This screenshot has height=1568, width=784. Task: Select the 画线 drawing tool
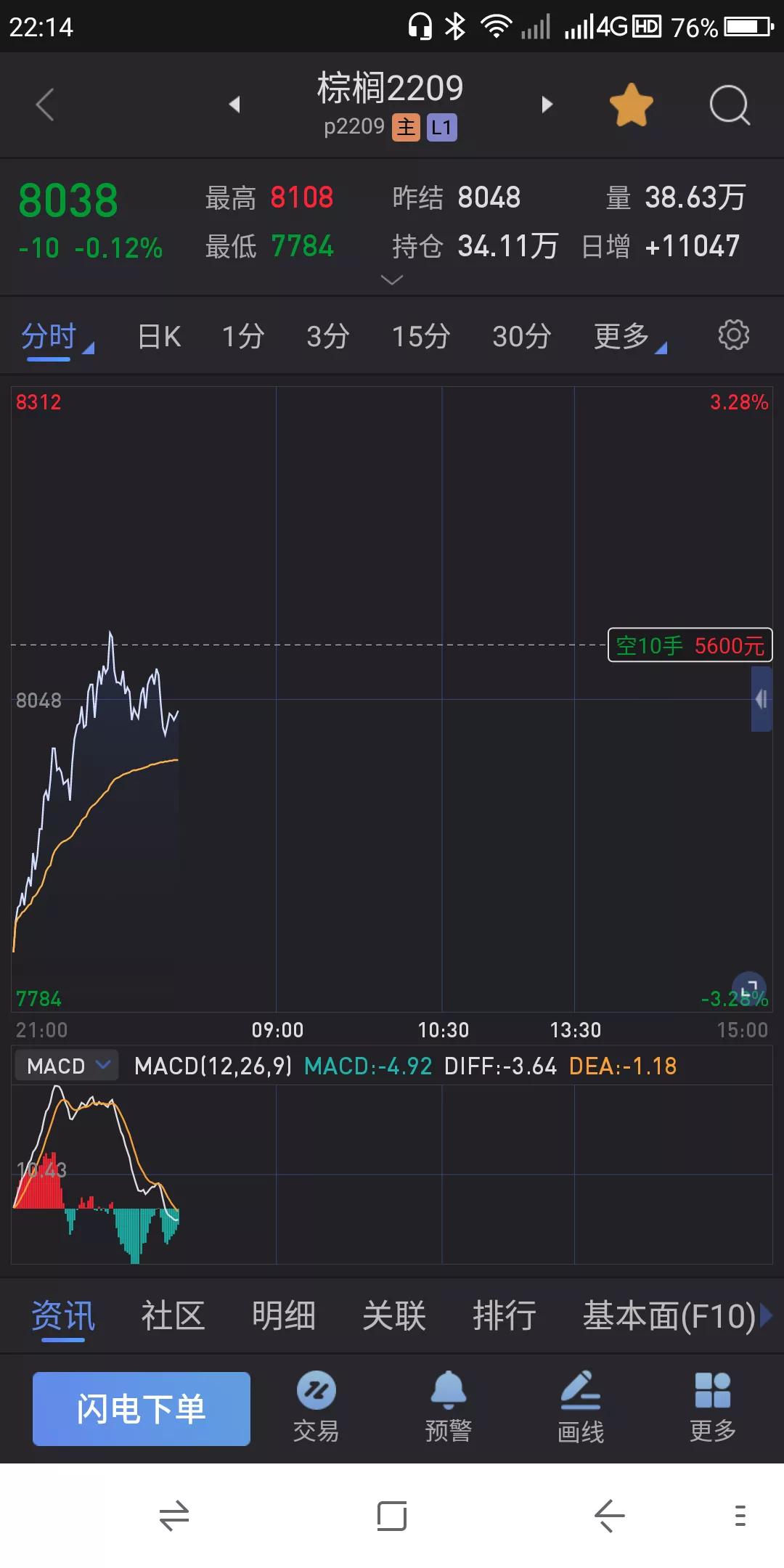tap(581, 1406)
